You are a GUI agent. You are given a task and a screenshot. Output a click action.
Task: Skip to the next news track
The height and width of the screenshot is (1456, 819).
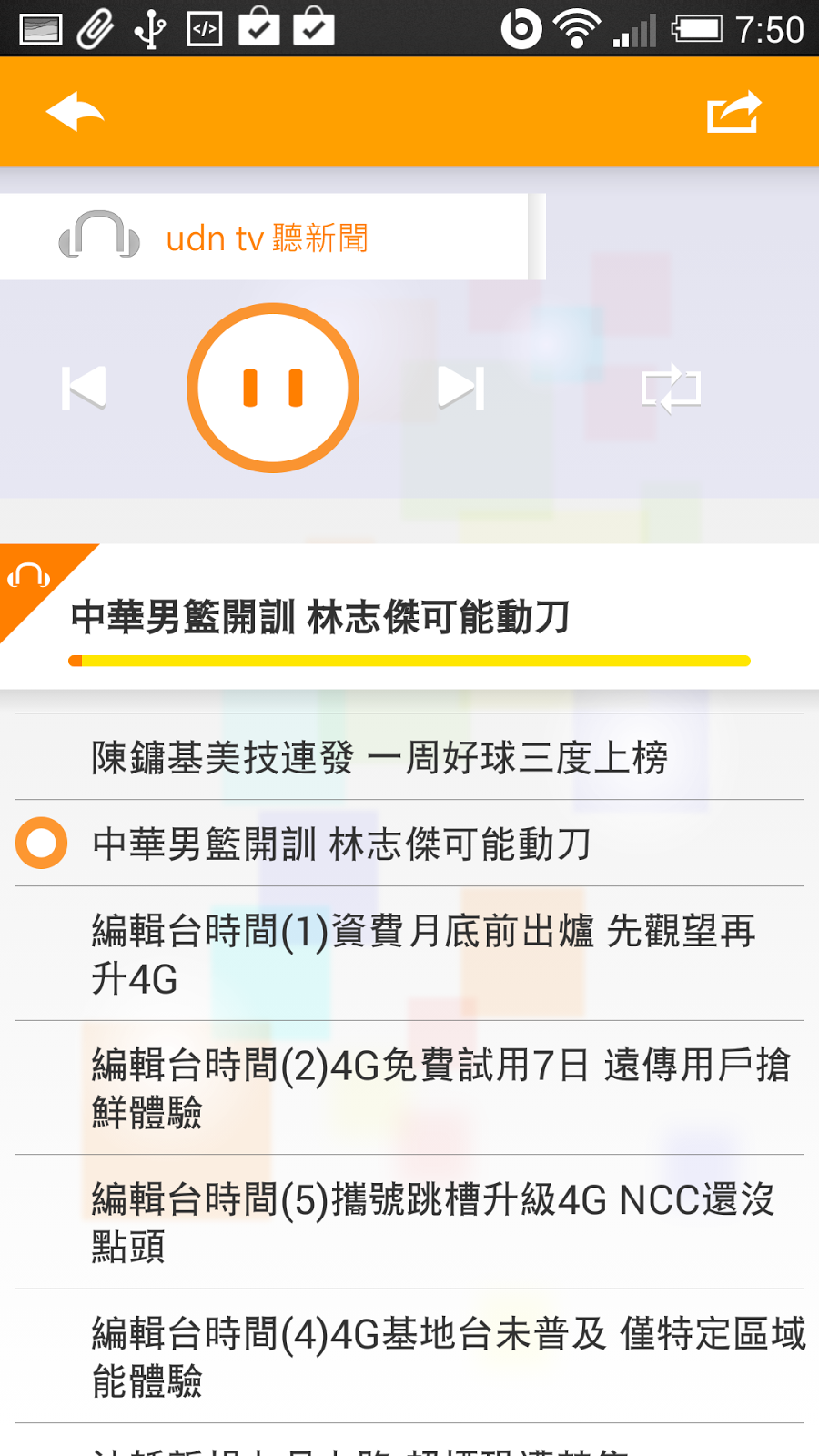coord(461,388)
